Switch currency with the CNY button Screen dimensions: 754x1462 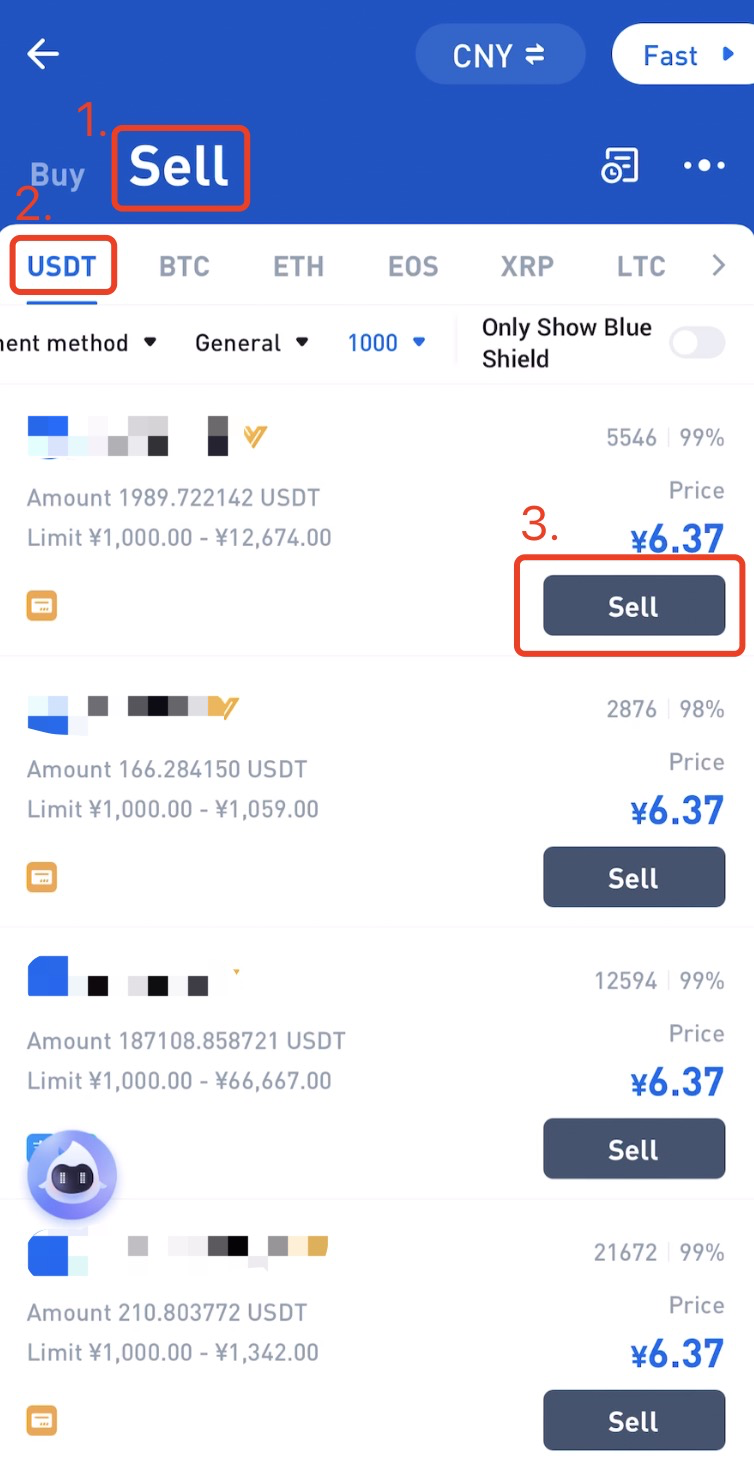499,55
